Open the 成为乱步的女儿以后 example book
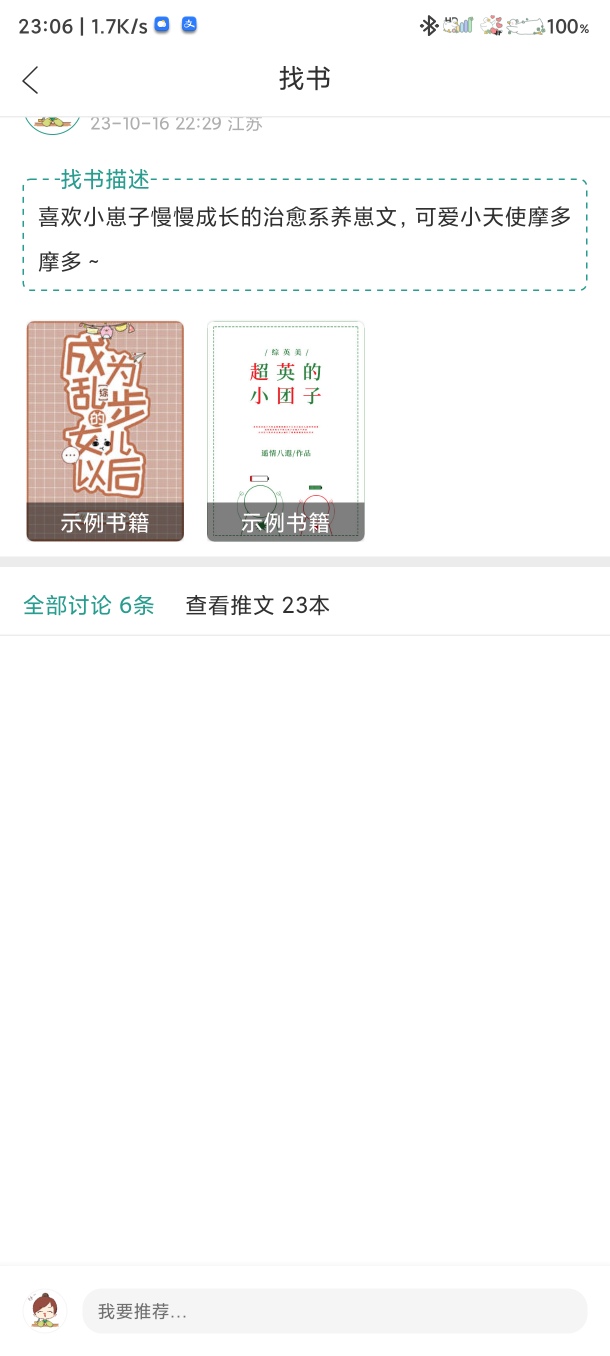 [105, 431]
